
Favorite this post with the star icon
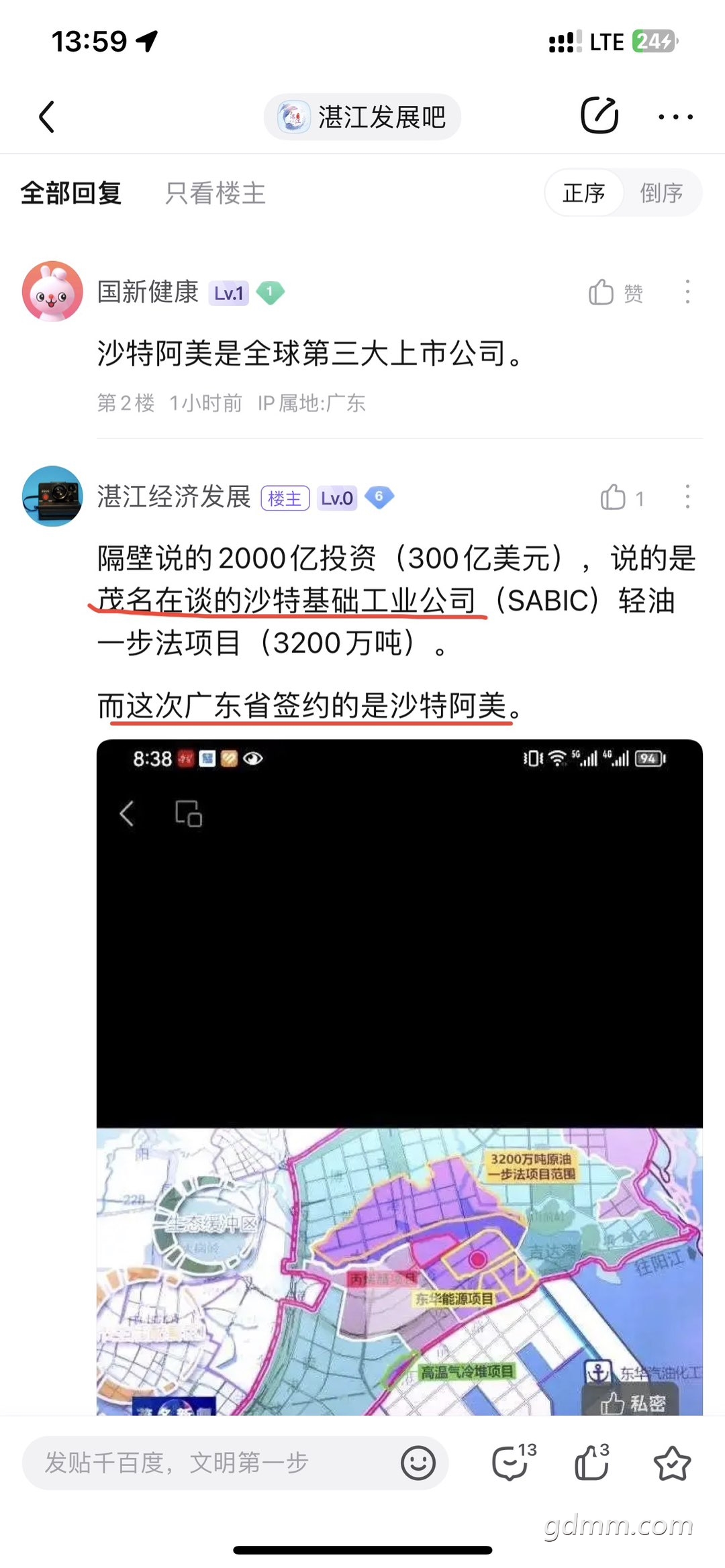point(672,1463)
